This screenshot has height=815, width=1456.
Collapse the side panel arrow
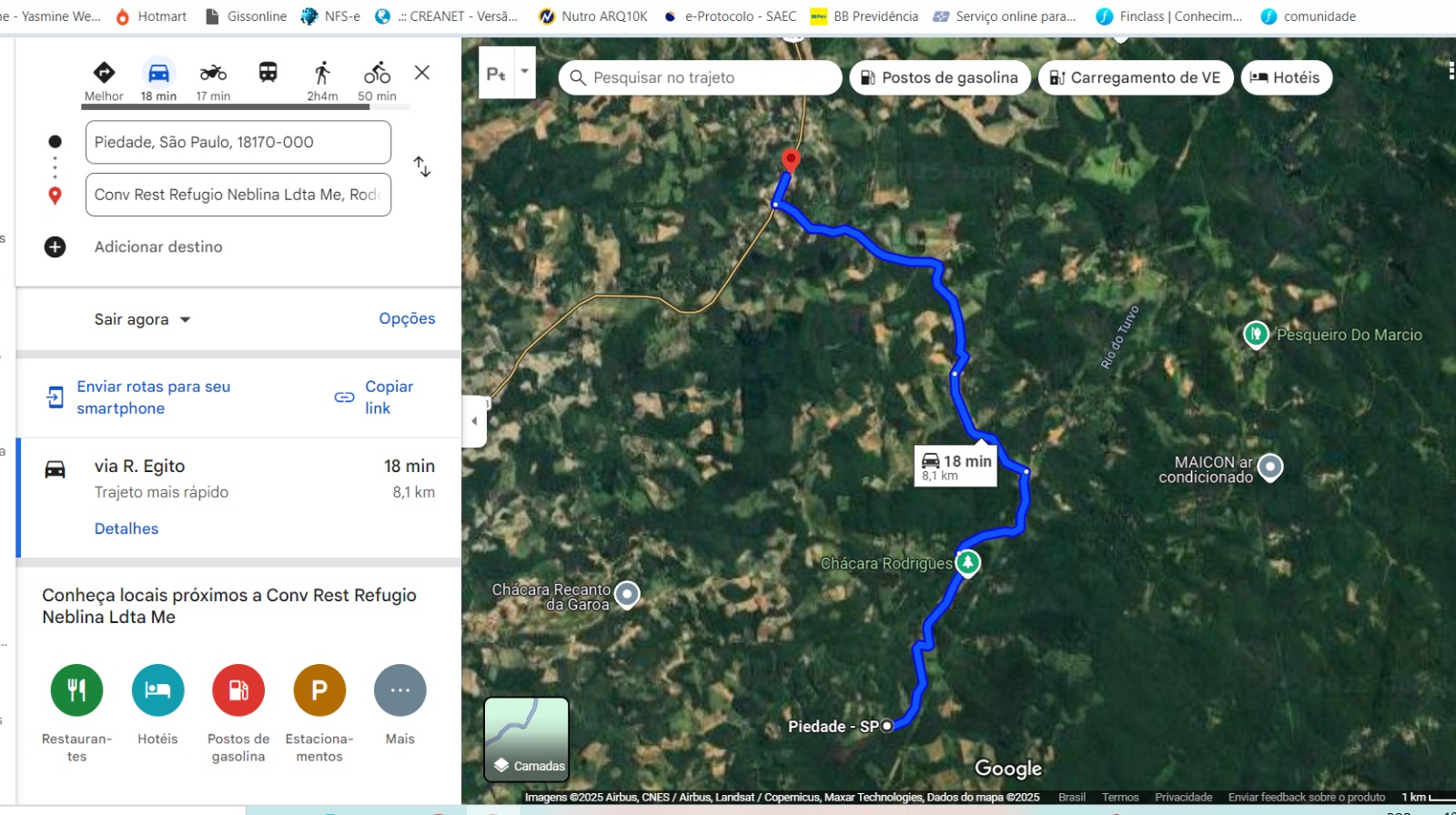[474, 421]
